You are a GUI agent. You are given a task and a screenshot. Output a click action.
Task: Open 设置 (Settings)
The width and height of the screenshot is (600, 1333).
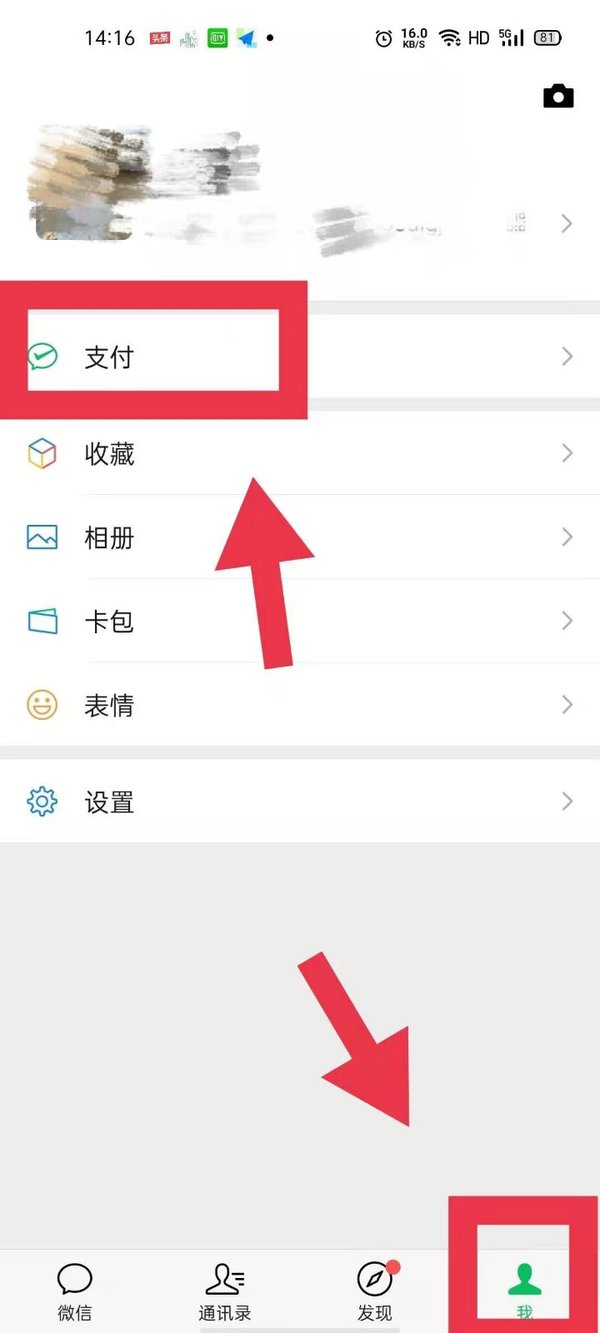[300, 802]
